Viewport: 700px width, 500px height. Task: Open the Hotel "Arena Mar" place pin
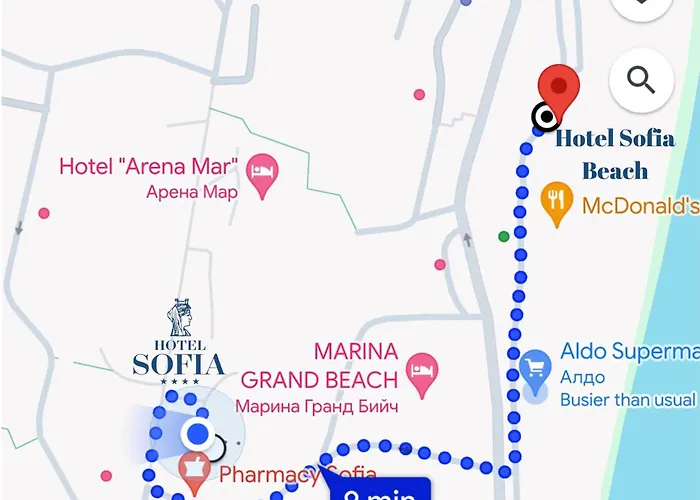(263, 171)
